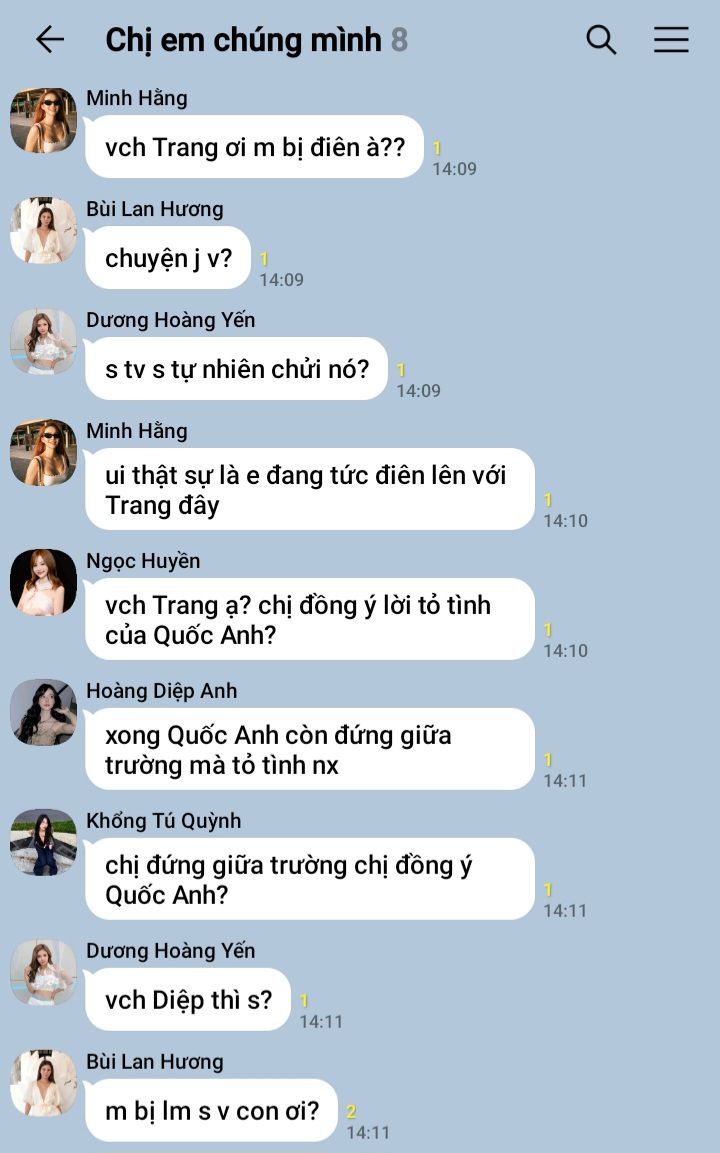Open the chat options menu
This screenshot has height=1153, width=720.
click(671, 40)
